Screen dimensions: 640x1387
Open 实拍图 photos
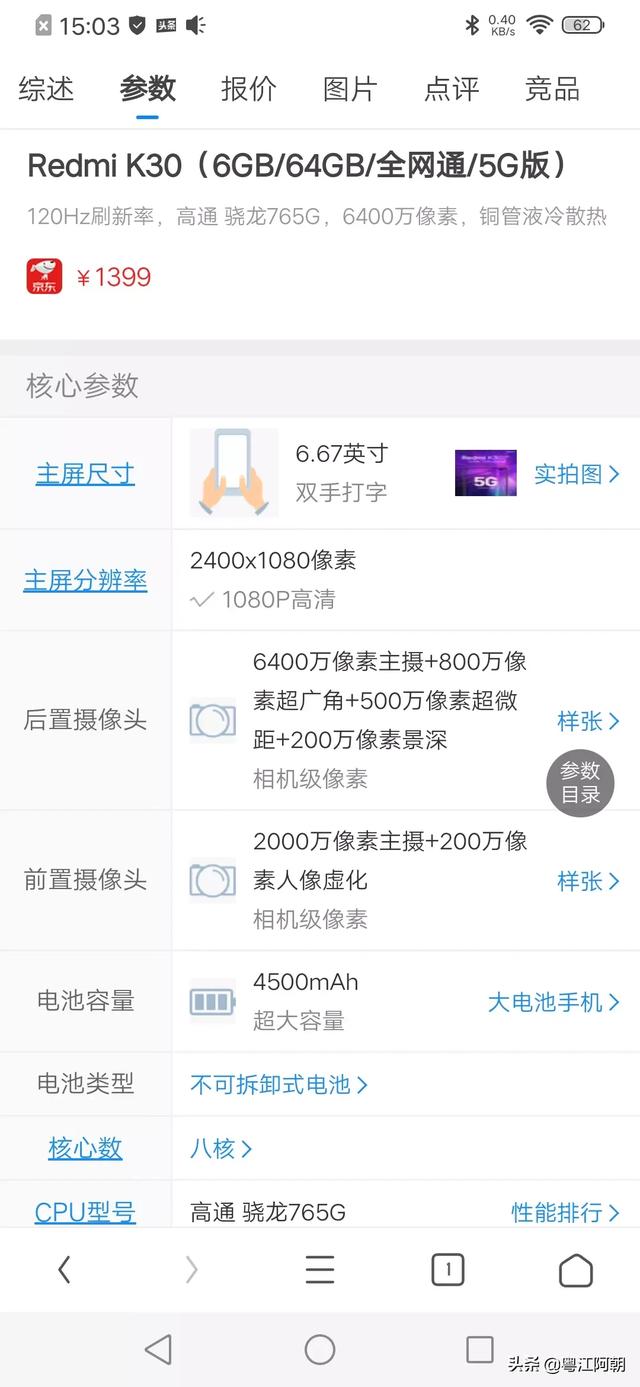577,474
